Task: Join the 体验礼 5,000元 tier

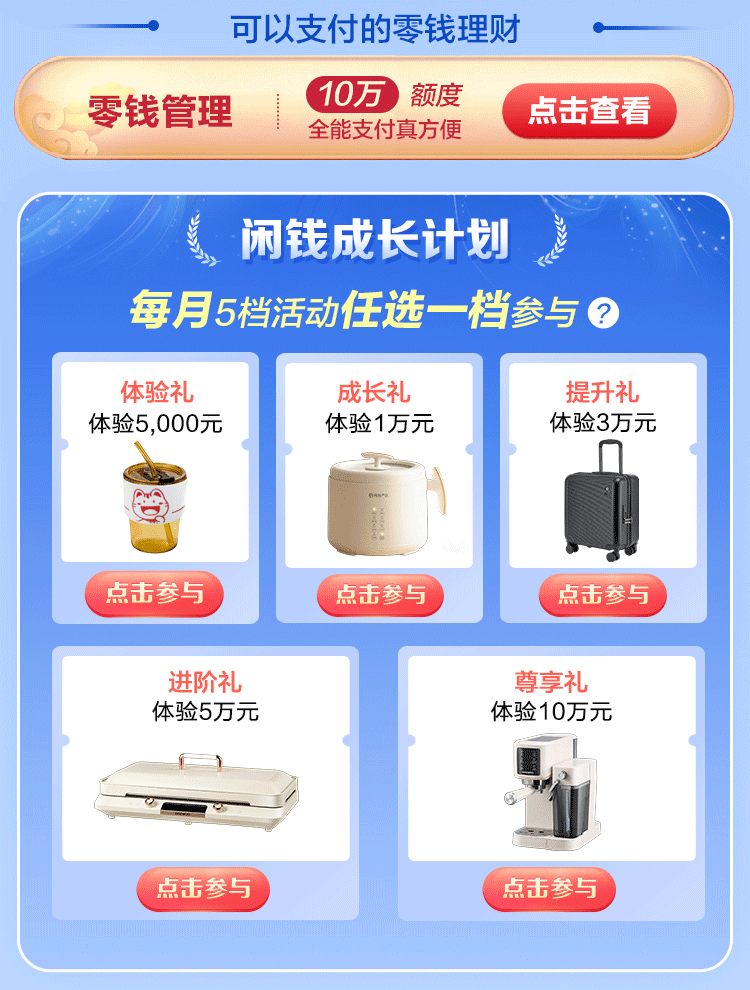Action: tap(154, 594)
